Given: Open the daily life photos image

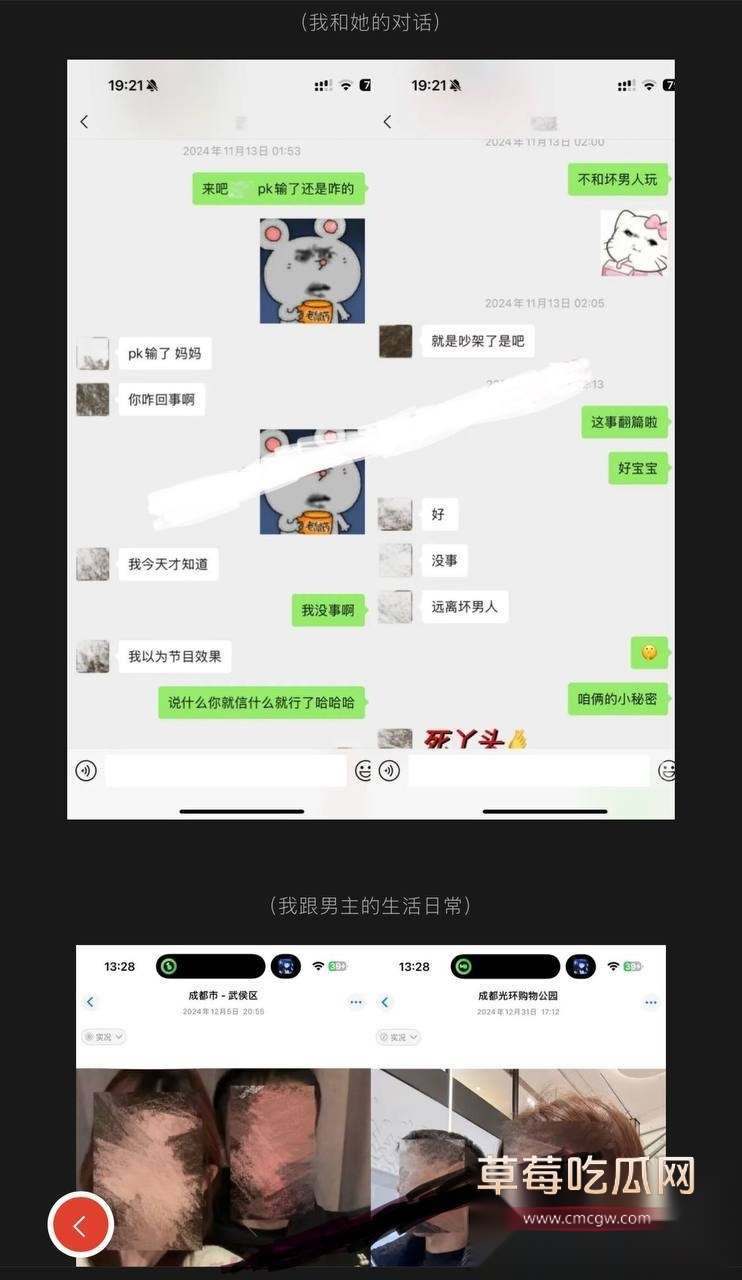Looking at the screenshot, I should (x=371, y=1105).
